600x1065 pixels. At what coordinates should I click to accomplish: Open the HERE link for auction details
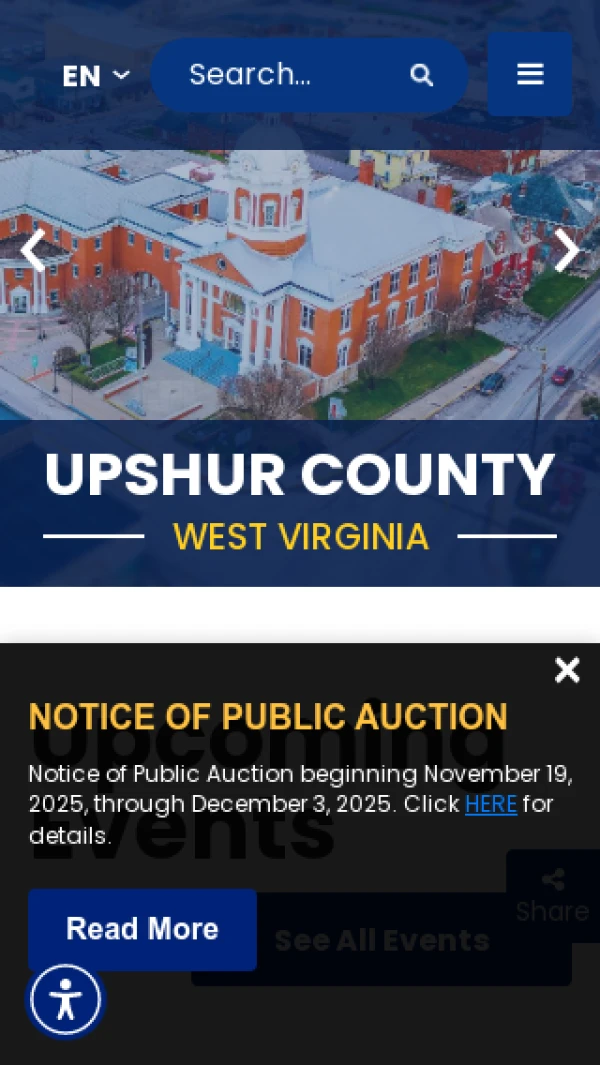(490, 804)
